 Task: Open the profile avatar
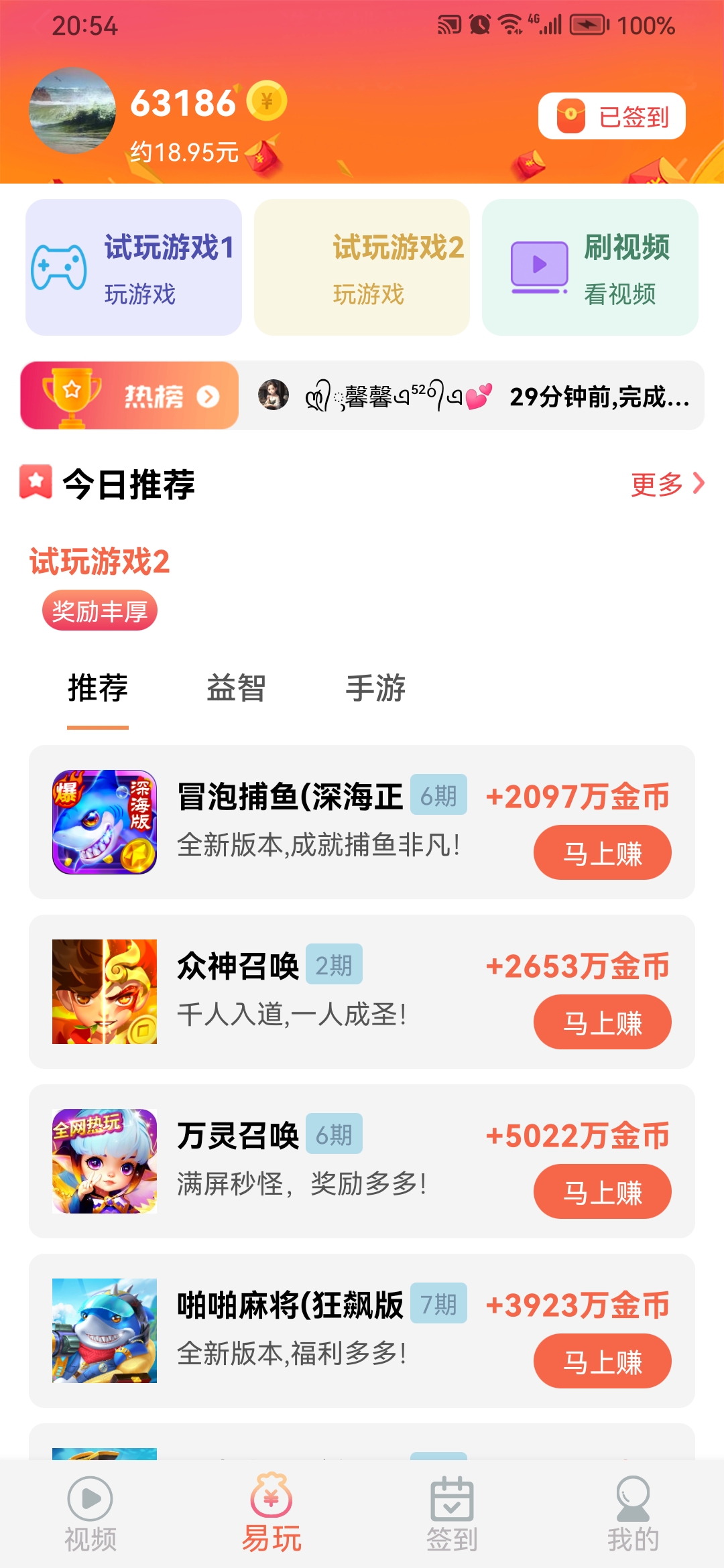tap(72, 111)
